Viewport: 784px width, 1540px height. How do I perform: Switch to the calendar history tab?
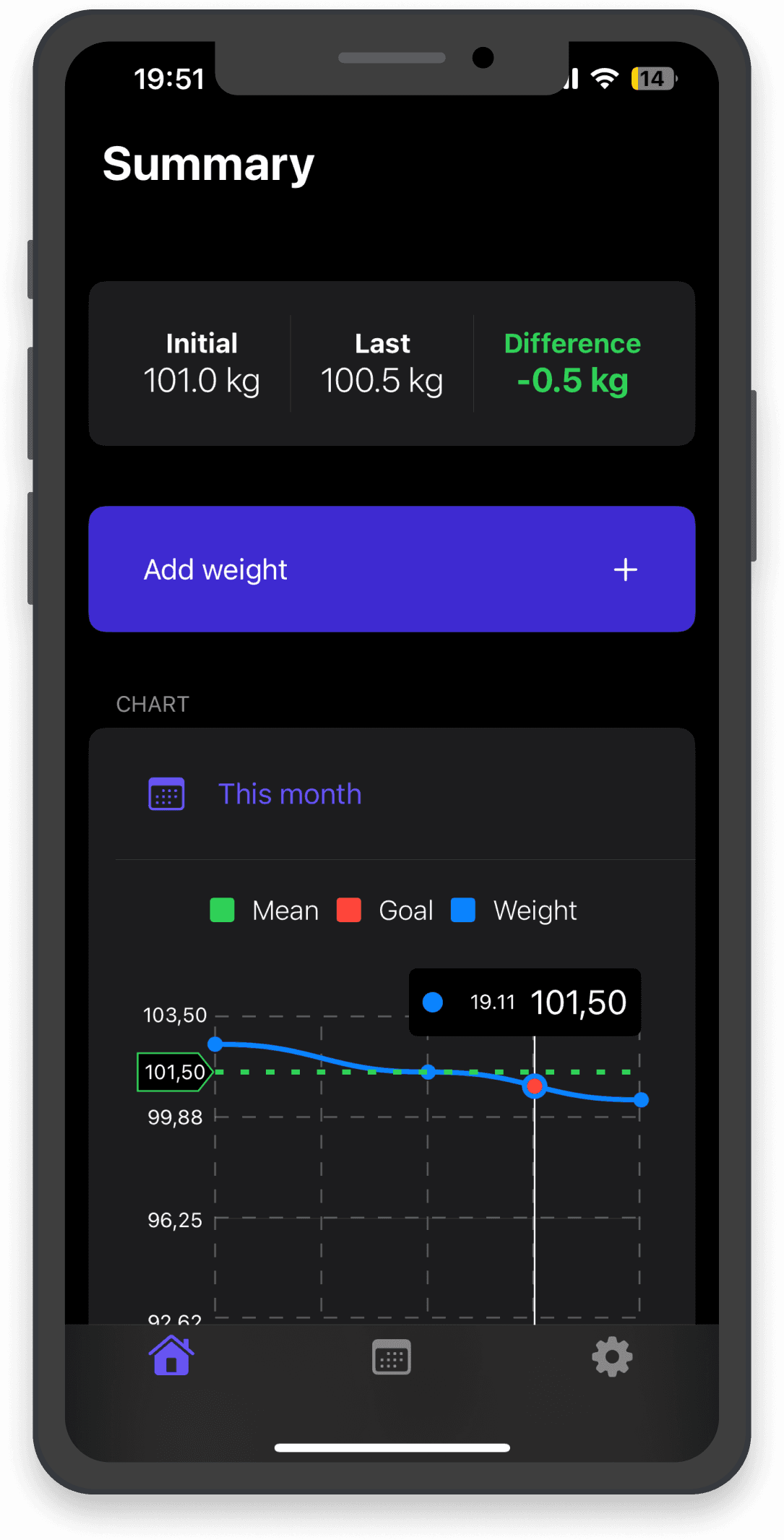[x=392, y=1357]
